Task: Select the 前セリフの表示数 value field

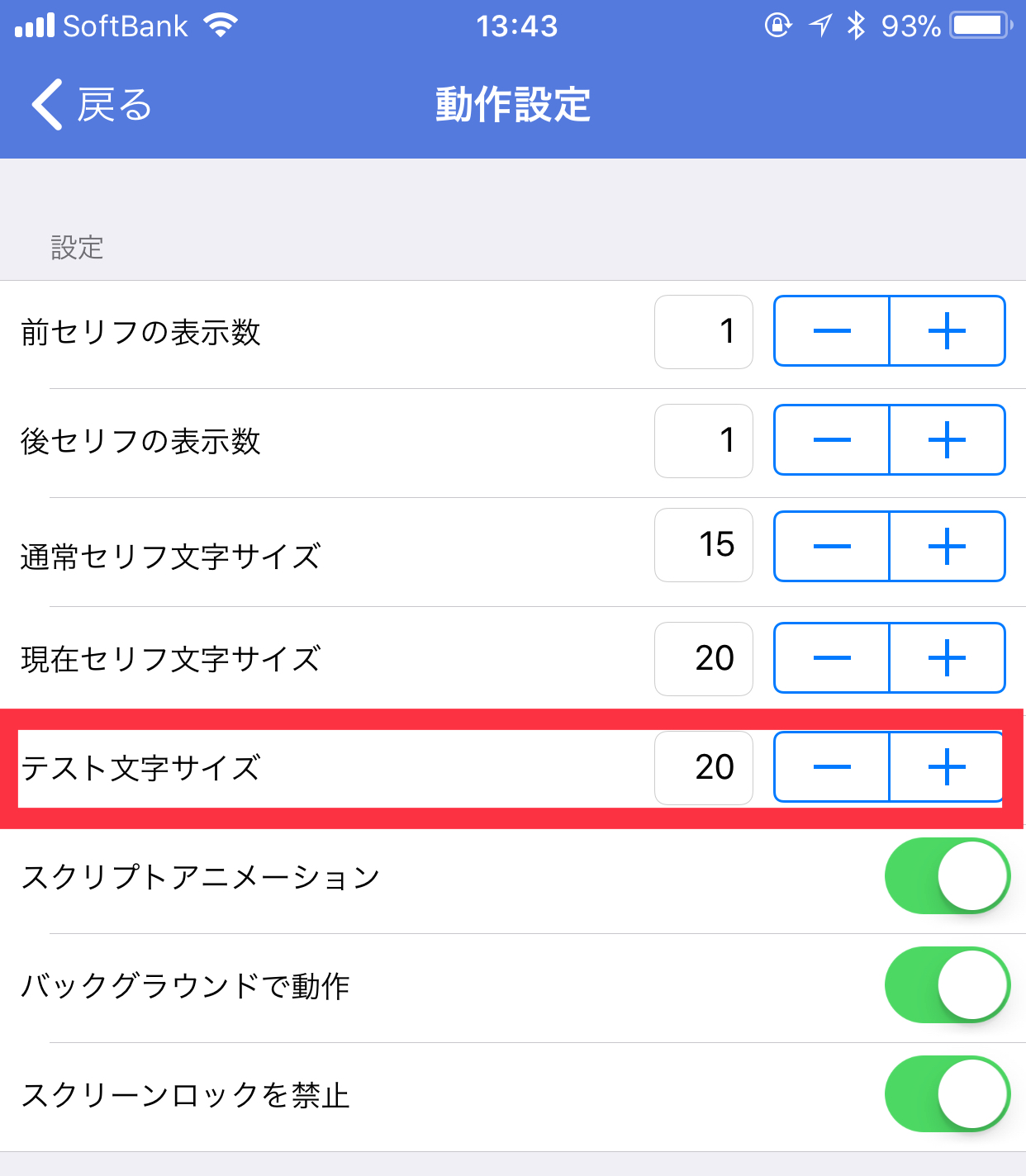Action: [x=703, y=330]
